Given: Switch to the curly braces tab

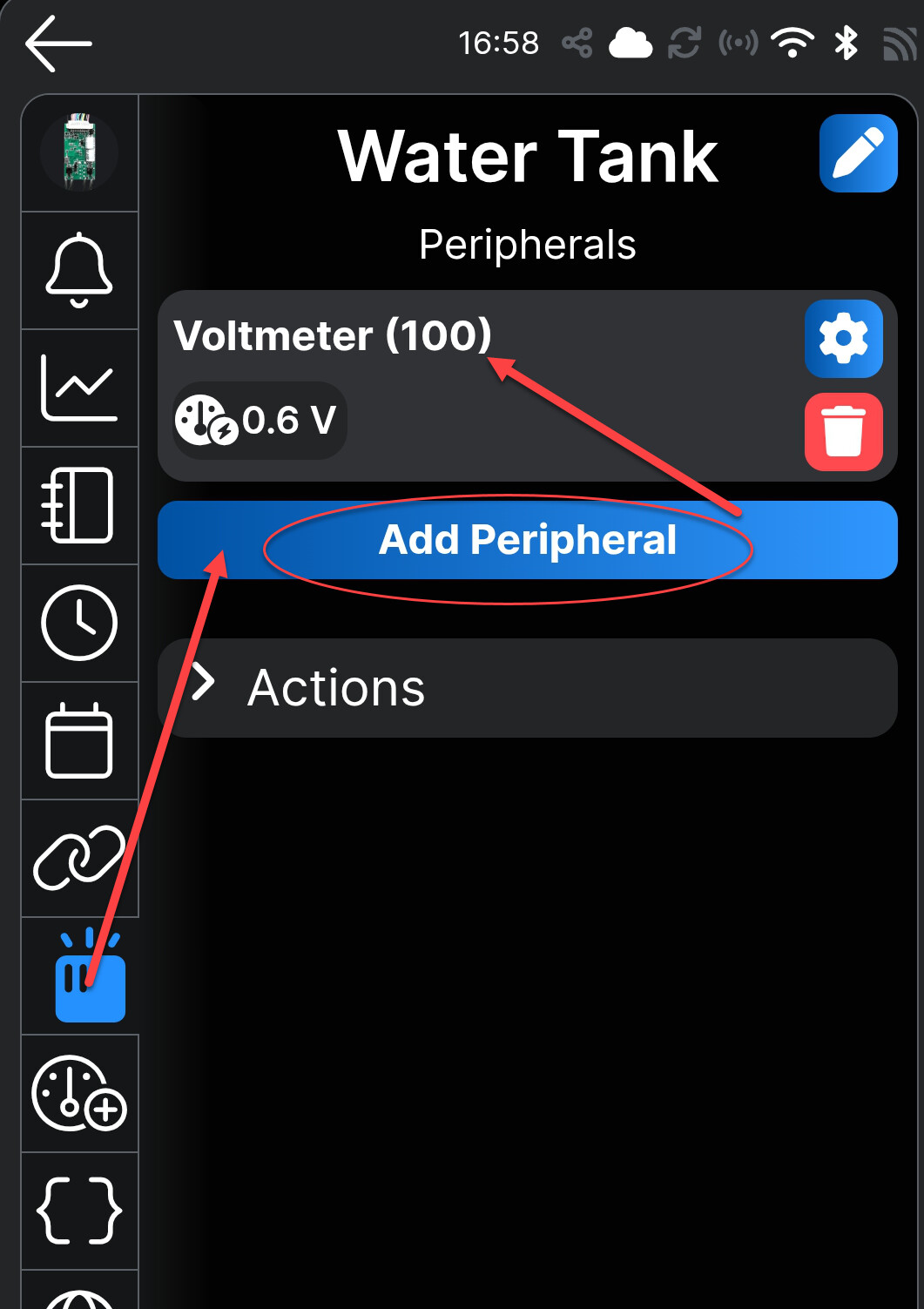Looking at the screenshot, I should coord(79,1211).
